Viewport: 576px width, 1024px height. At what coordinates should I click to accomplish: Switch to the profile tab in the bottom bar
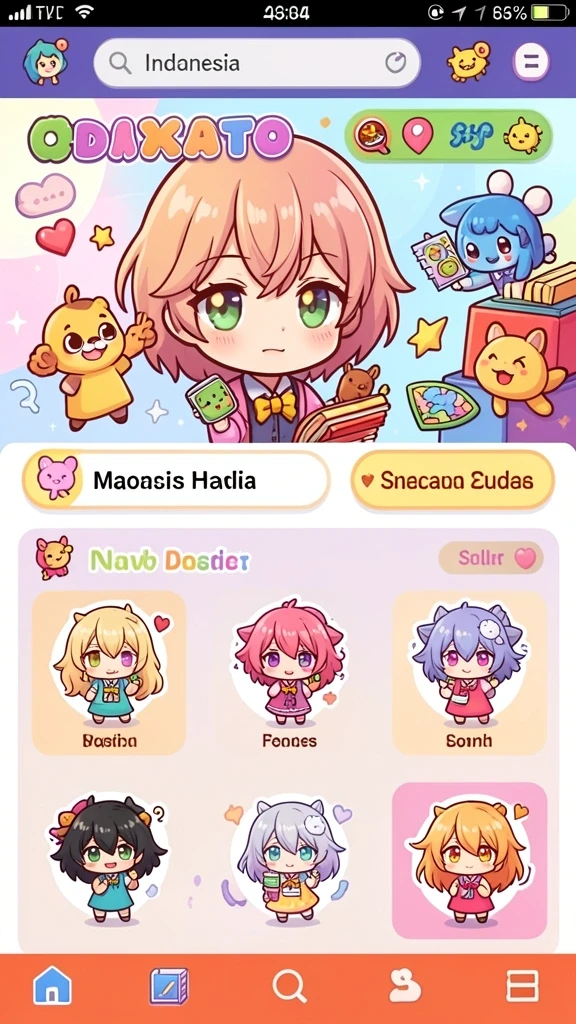405,986
